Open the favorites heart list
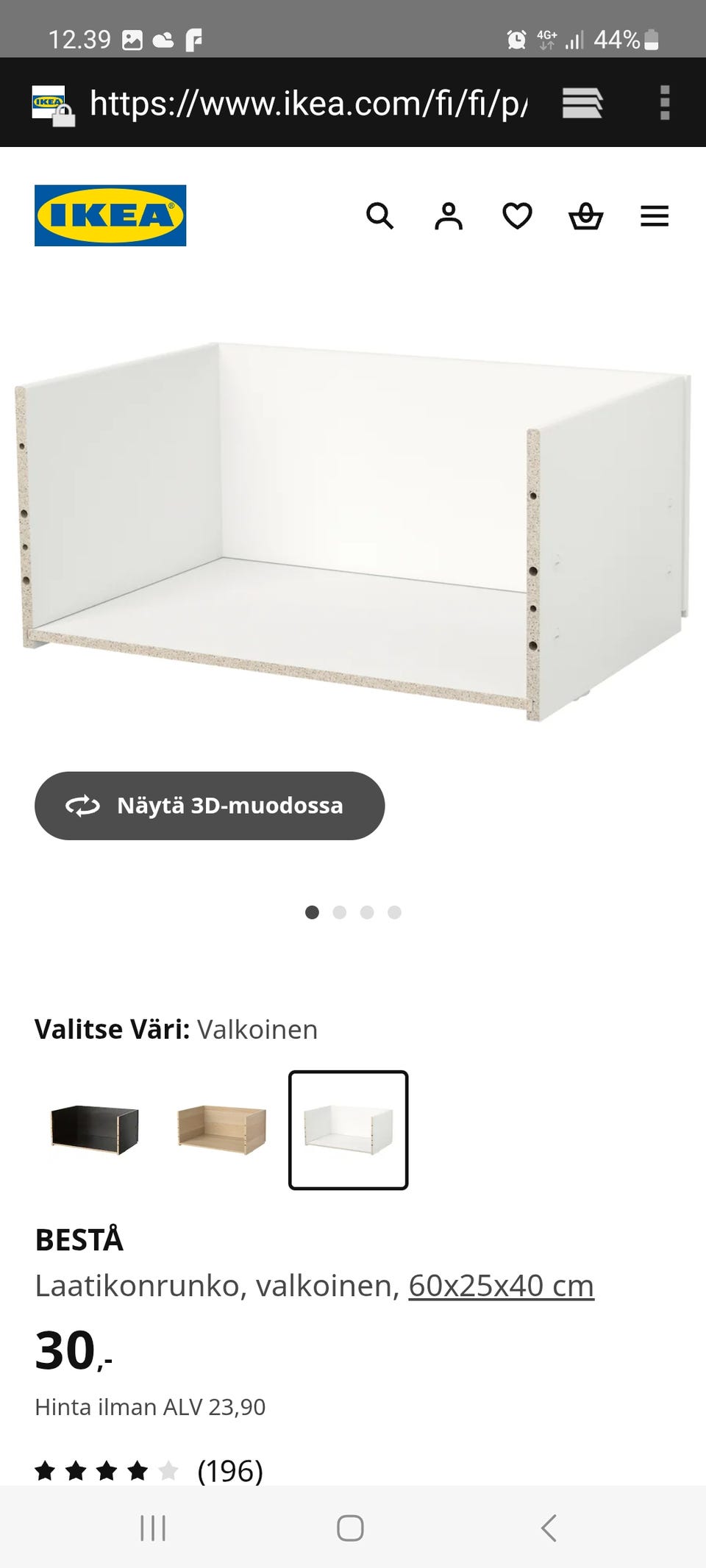 click(517, 216)
